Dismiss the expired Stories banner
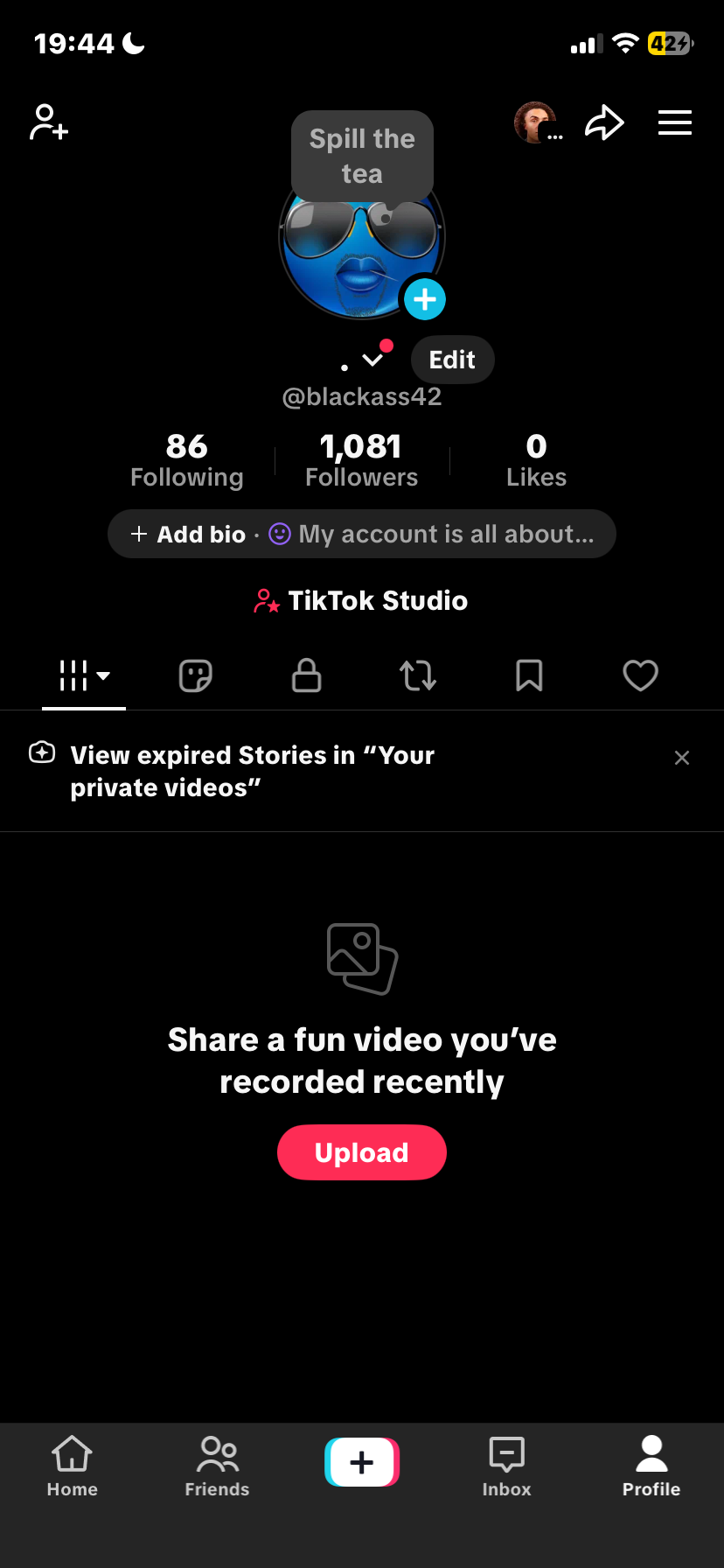This screenshot has height=1568, width=724. click(682, 758)
